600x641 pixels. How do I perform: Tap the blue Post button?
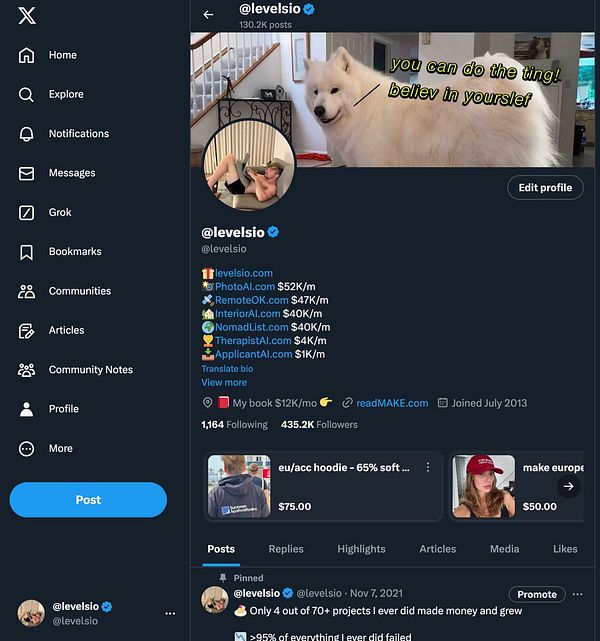88,500
